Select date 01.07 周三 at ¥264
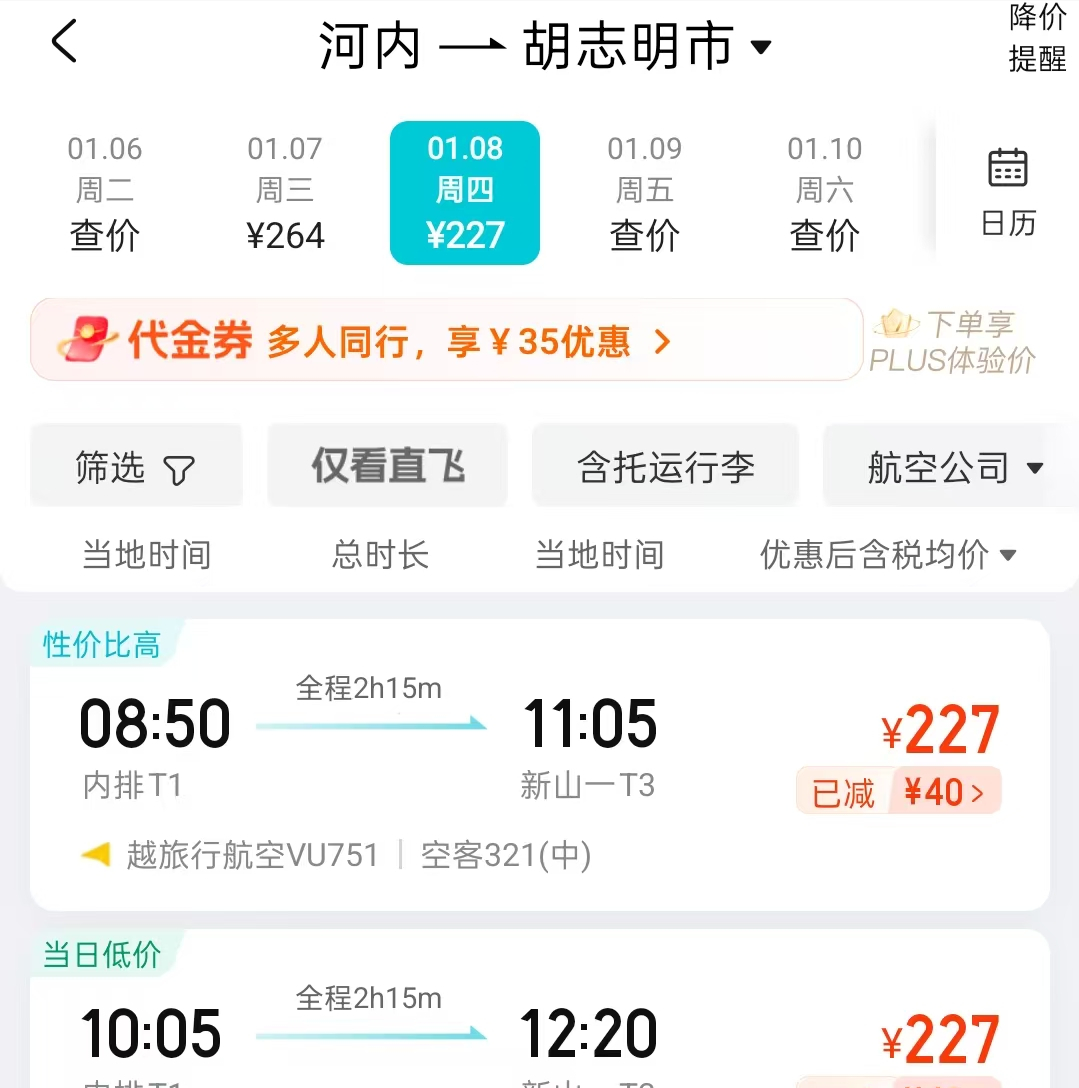Screen dimensions: 1079x1088 [285, 193]
